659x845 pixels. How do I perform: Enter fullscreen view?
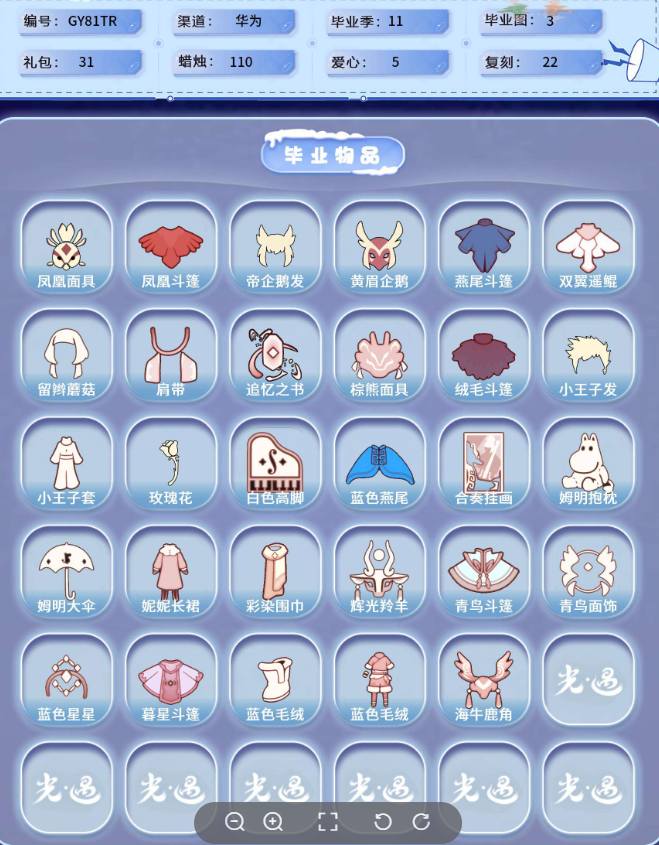pos(327,822)
